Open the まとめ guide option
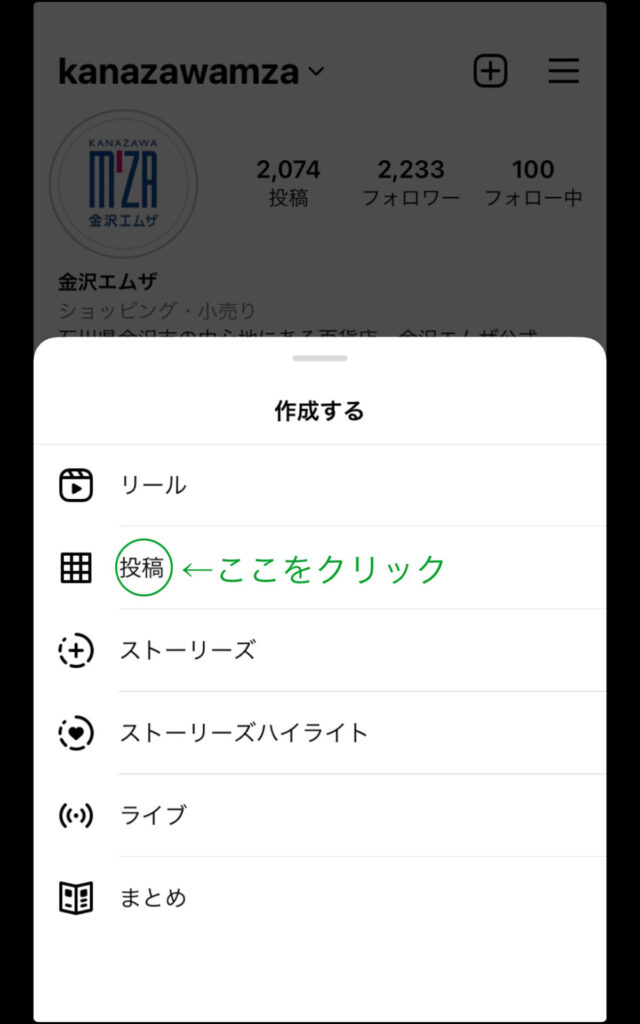The height and width of the screenshot is (1024, 640). (x=320, y=898)
